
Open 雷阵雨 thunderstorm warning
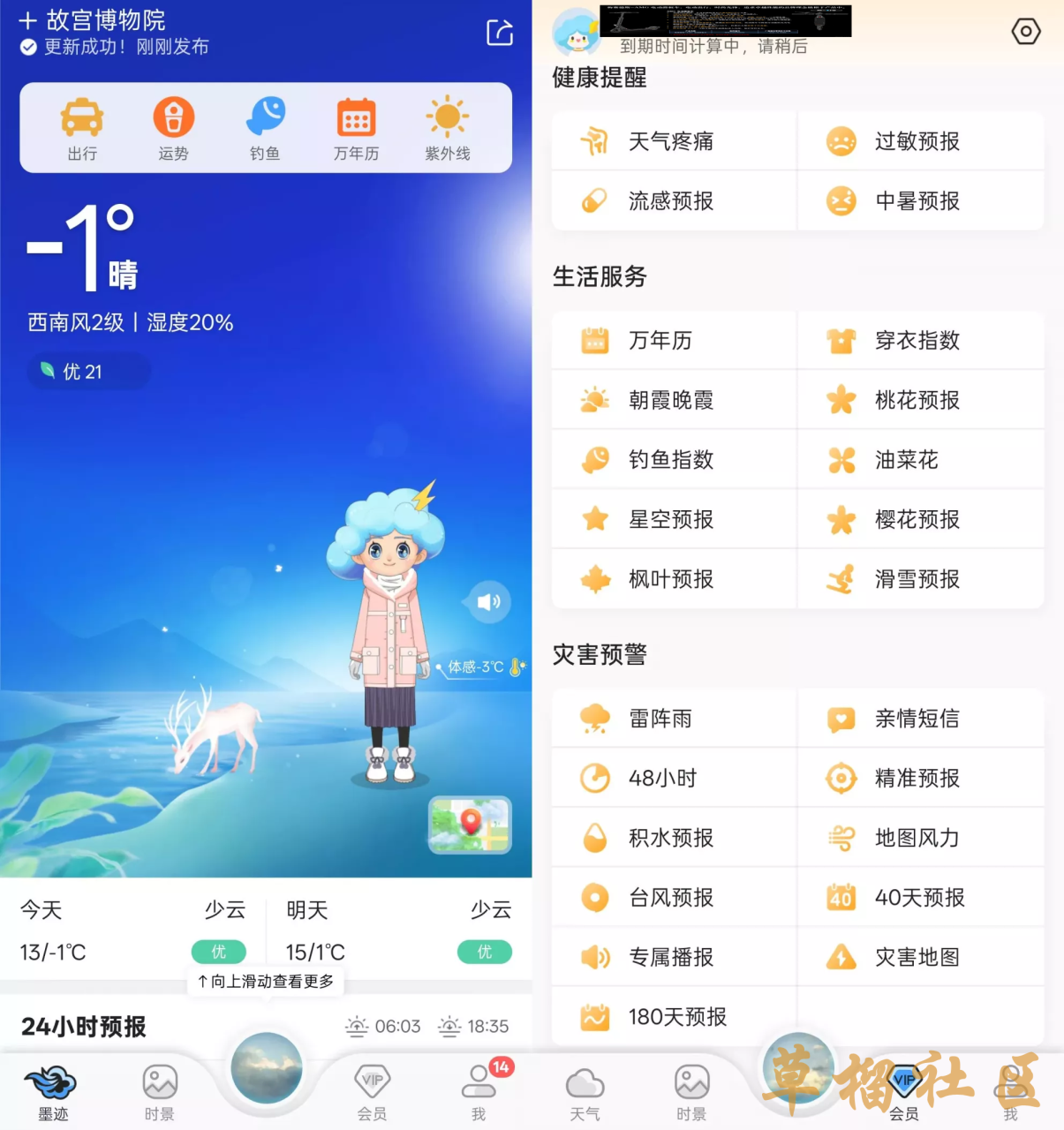[x=660, y=719]
